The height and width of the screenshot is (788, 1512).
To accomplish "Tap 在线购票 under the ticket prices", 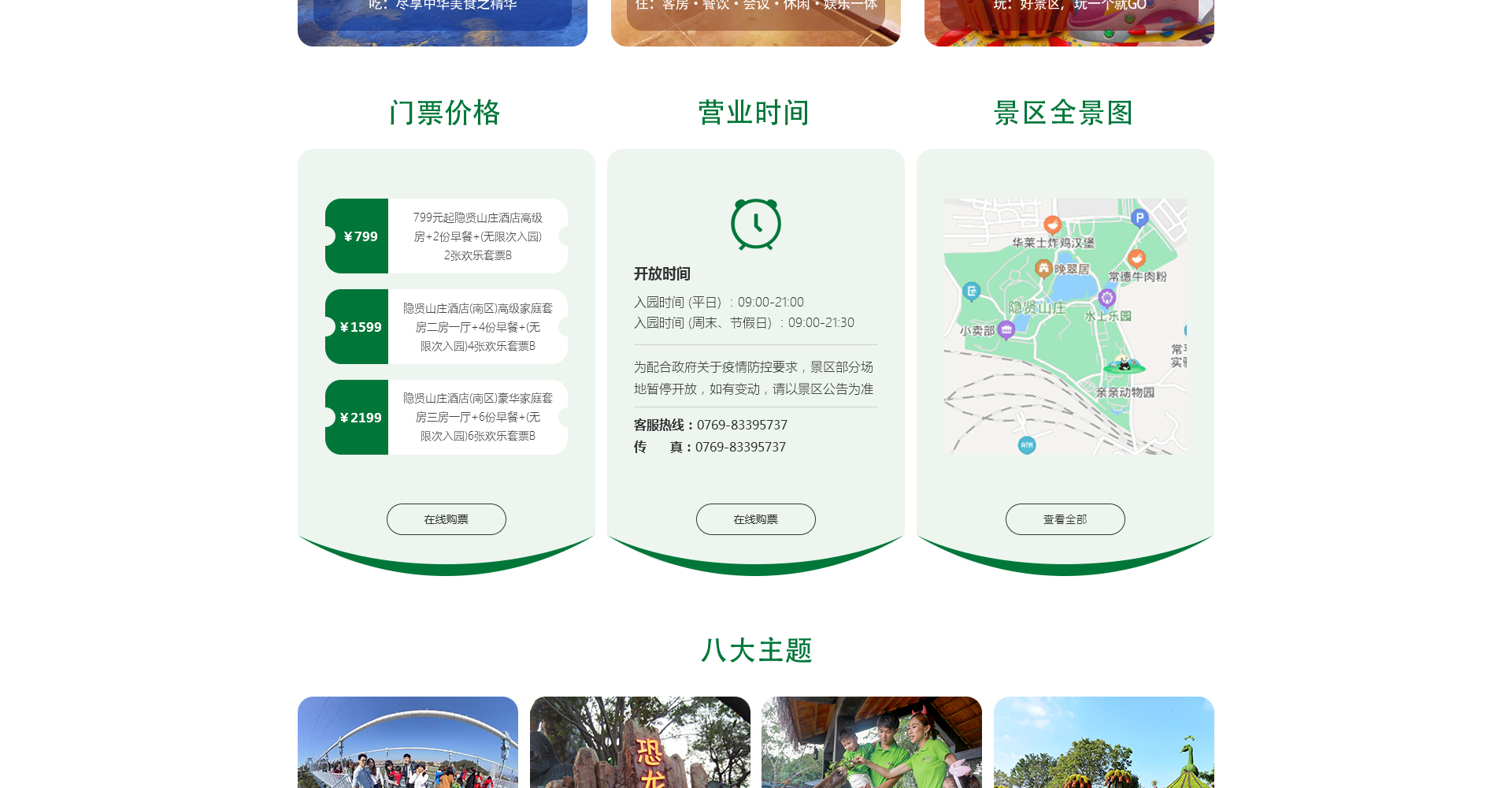I will pyautogui.click(x=446, y=519).
